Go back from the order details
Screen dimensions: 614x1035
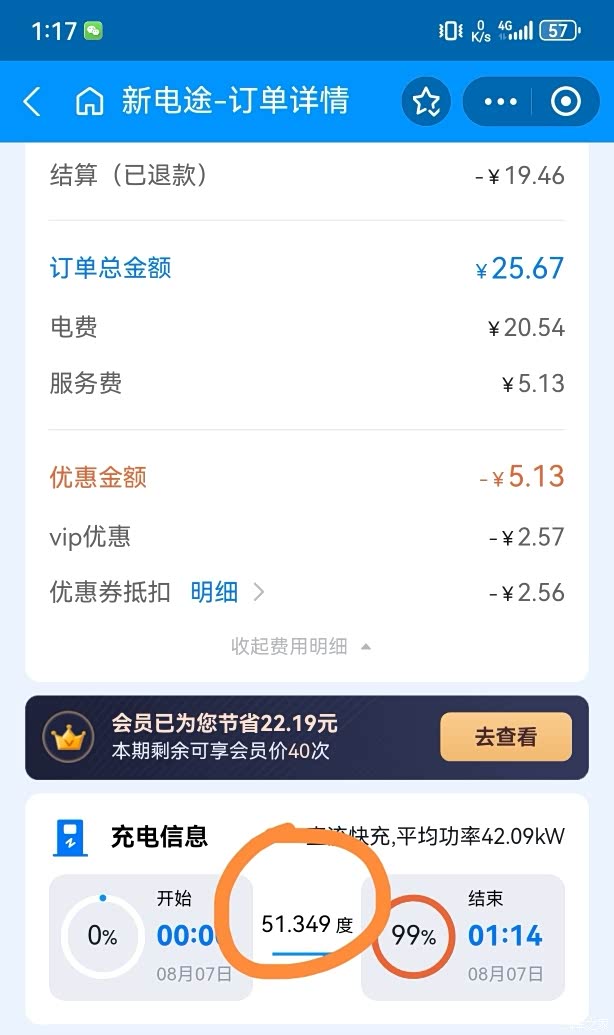click(33, 101)
